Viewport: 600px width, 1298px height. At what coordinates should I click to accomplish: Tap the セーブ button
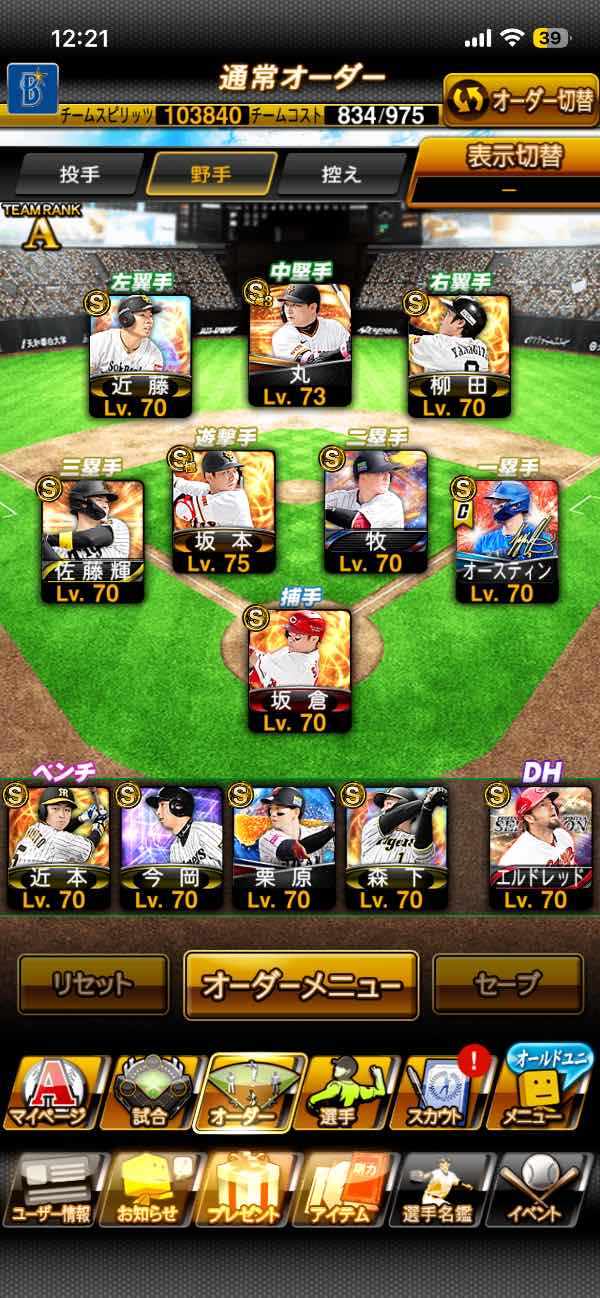pyautogui.click(x=507, y=985)
